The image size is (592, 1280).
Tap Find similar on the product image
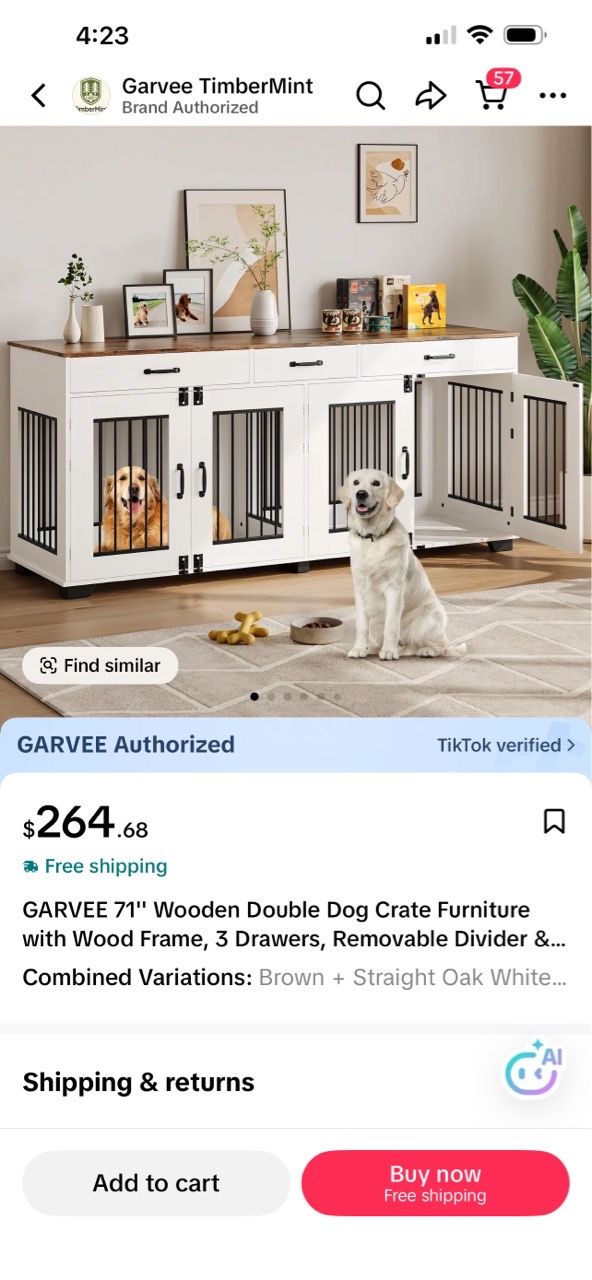(x=100, y=665)
